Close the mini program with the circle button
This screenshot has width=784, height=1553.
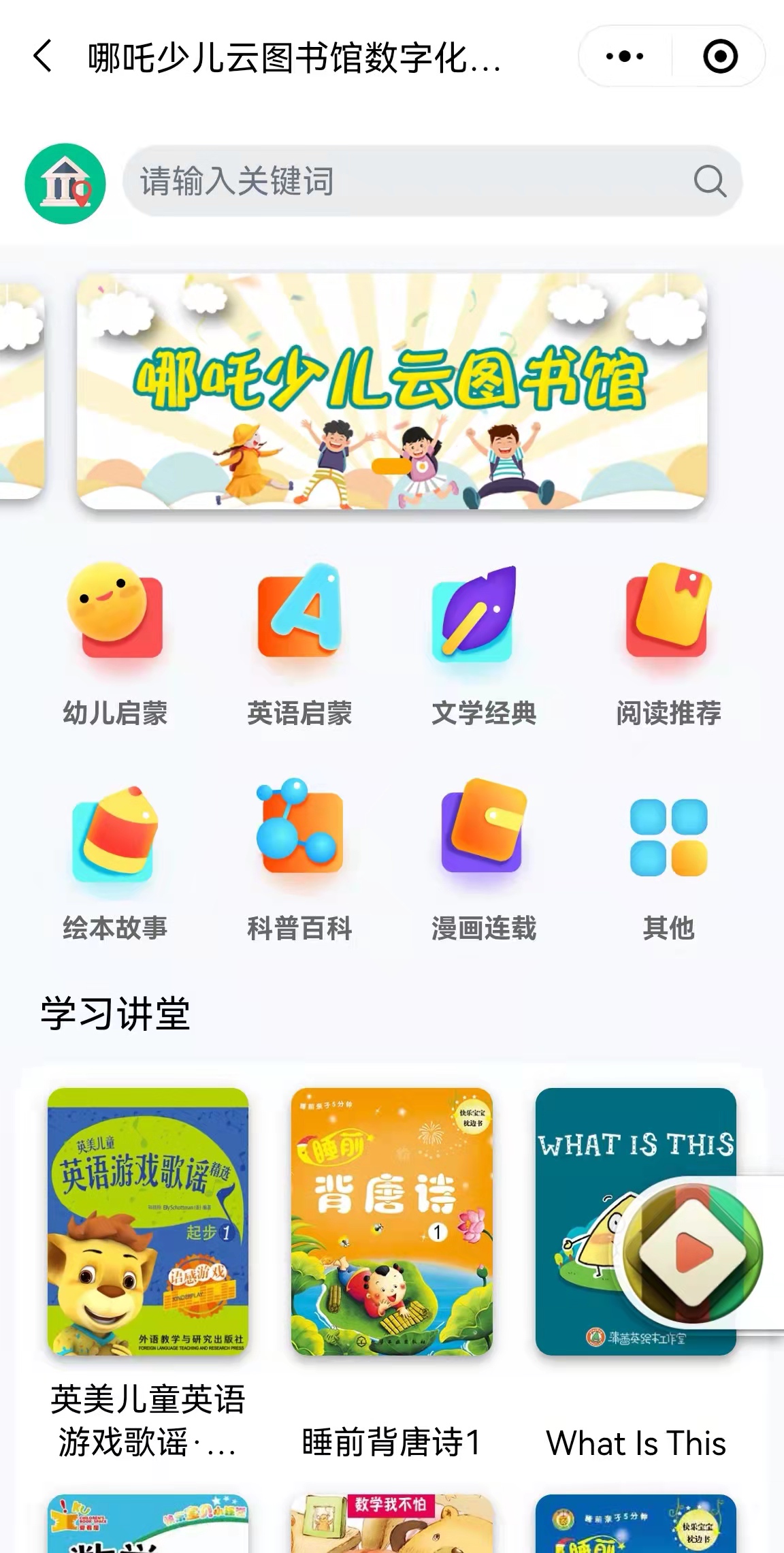720,57
